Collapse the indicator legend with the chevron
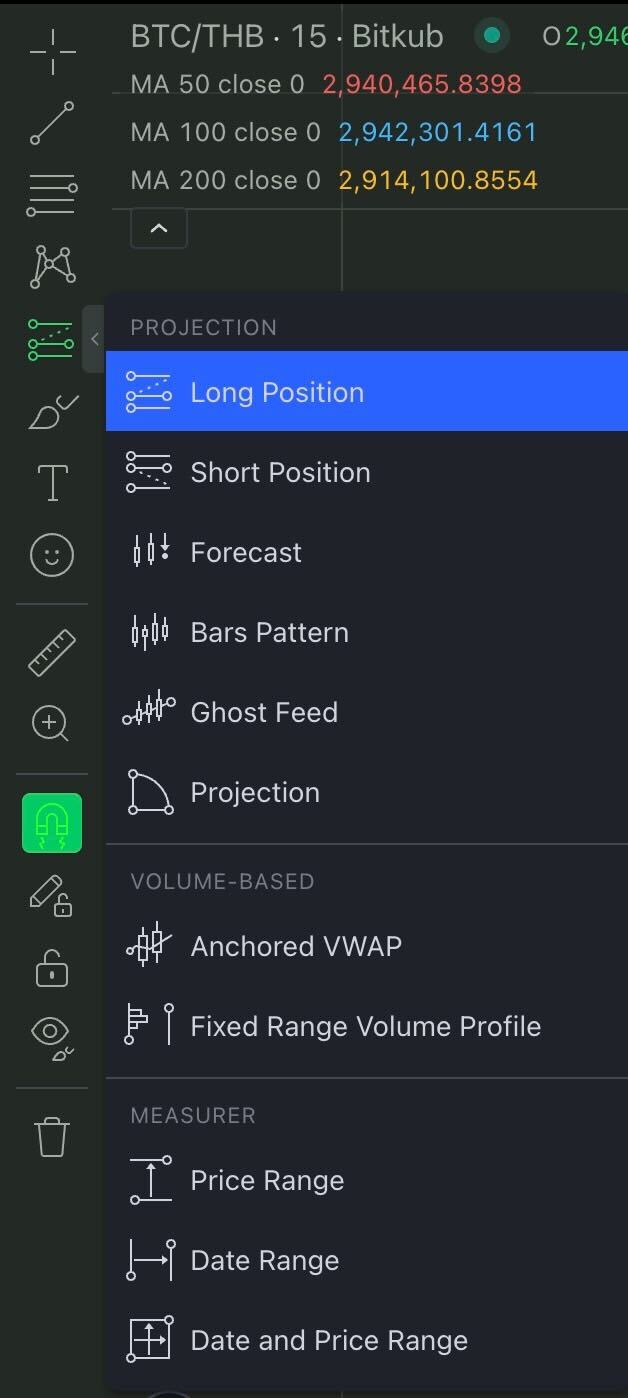Screen dimensions: 628x1398 tap(159, 229)
